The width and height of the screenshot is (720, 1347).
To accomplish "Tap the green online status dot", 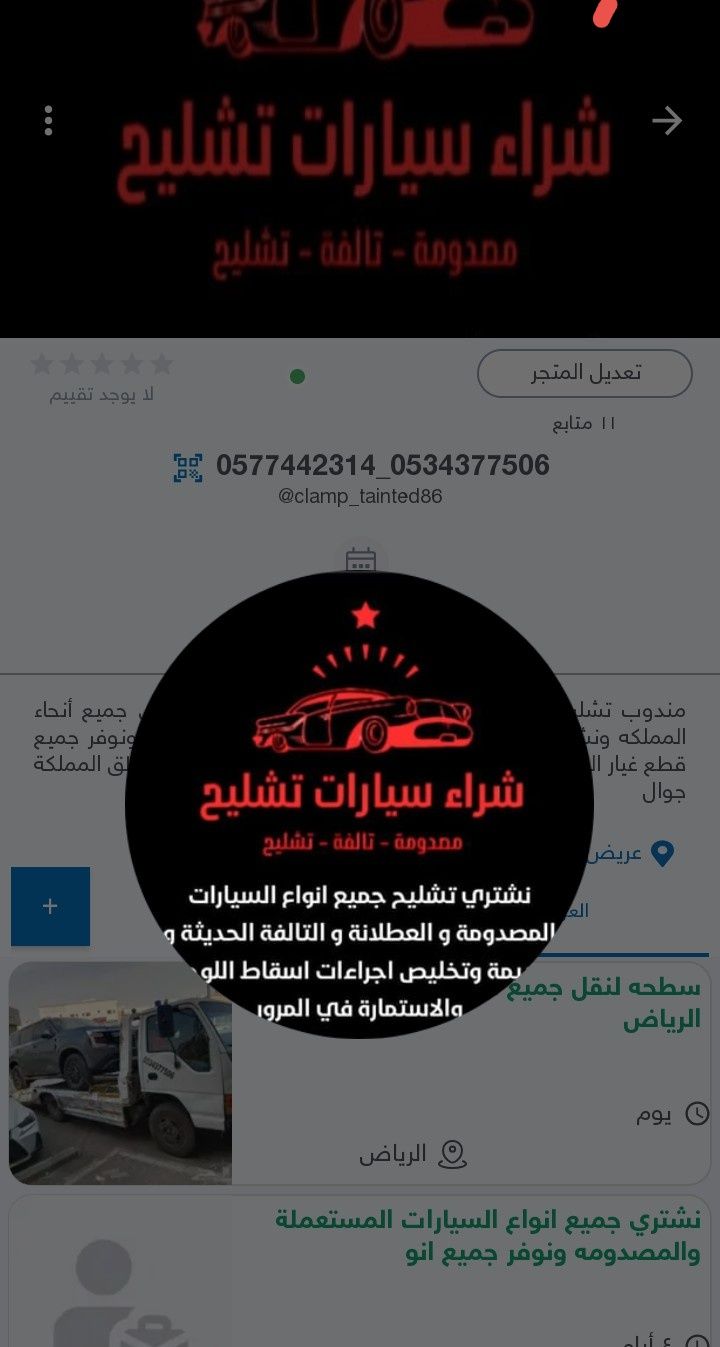I will [x=297, y=375].
